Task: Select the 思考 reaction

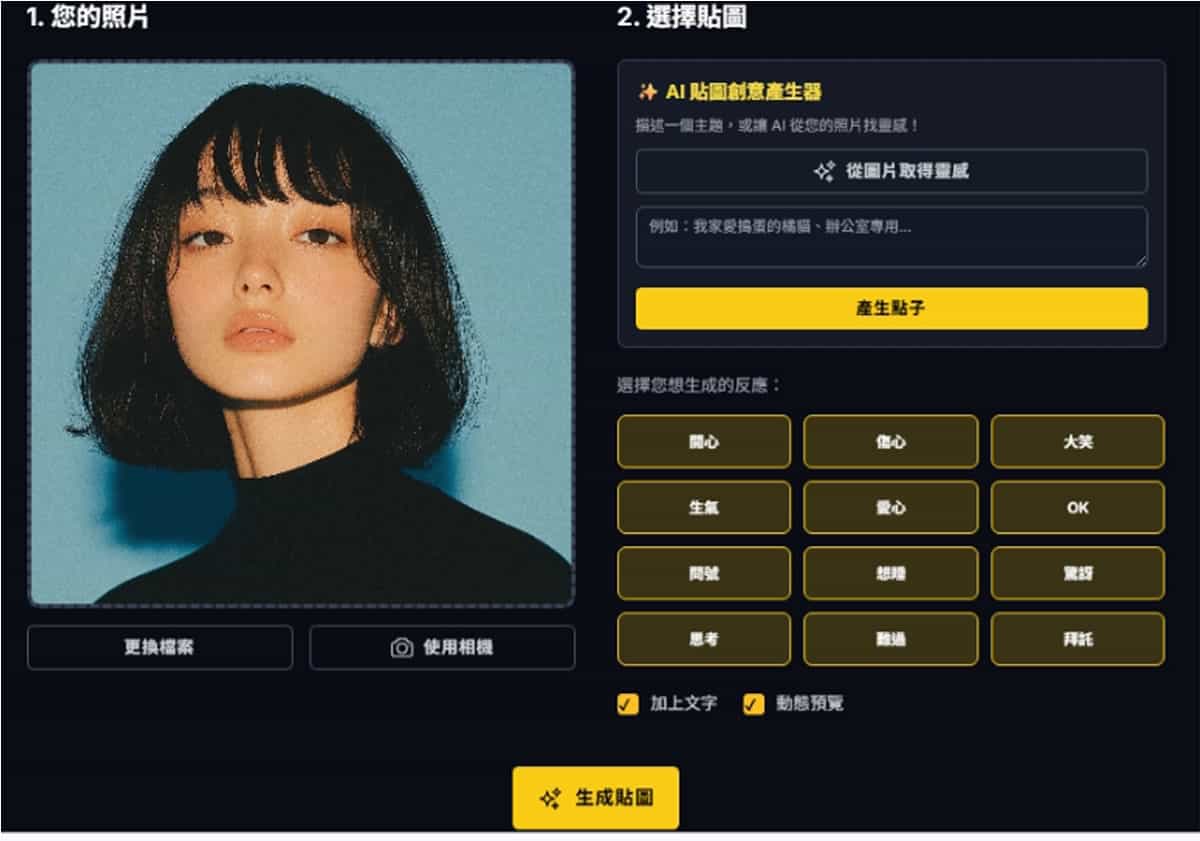Action: point(704,639)
